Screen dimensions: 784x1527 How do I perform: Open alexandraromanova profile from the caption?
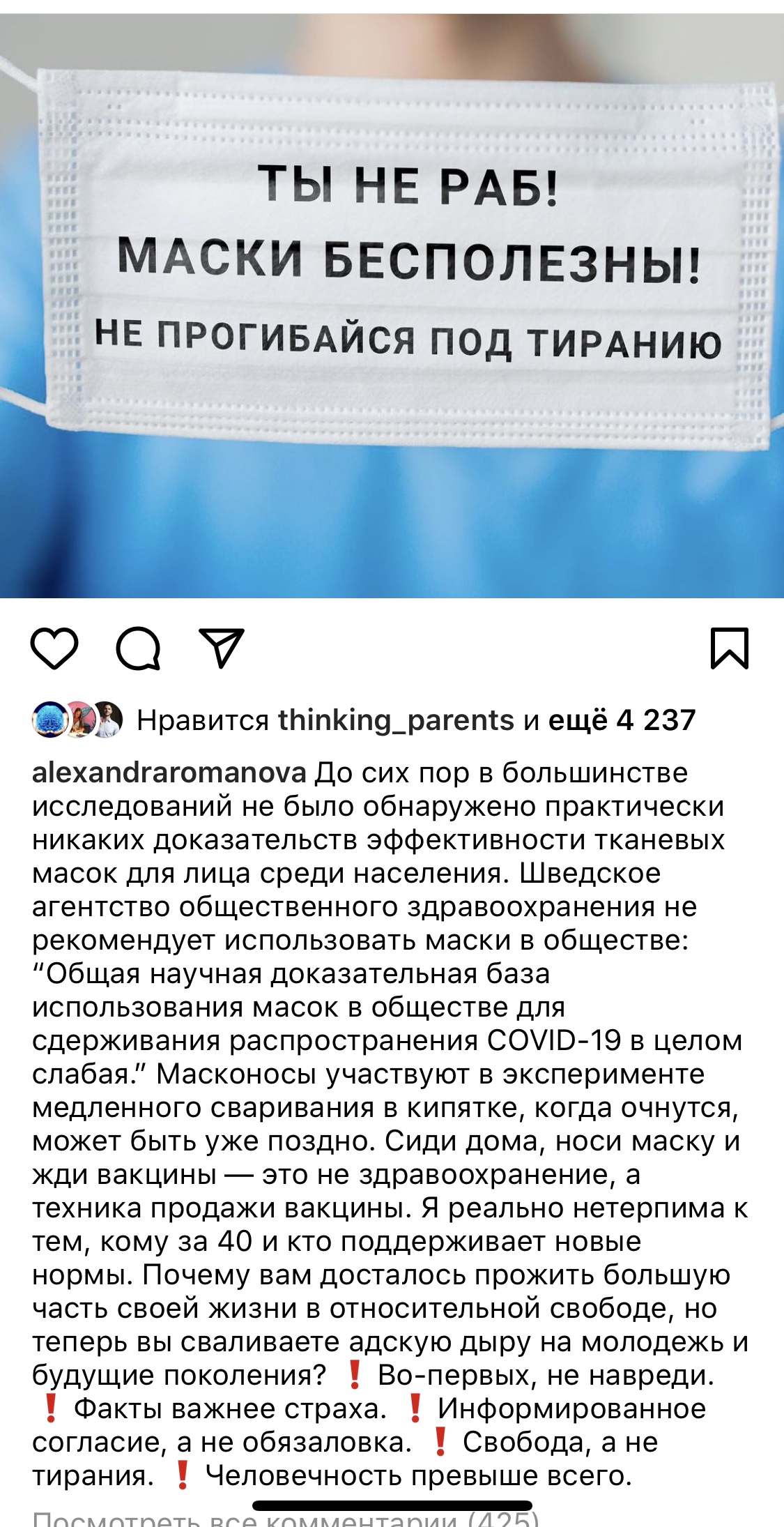tap(169, 773)
